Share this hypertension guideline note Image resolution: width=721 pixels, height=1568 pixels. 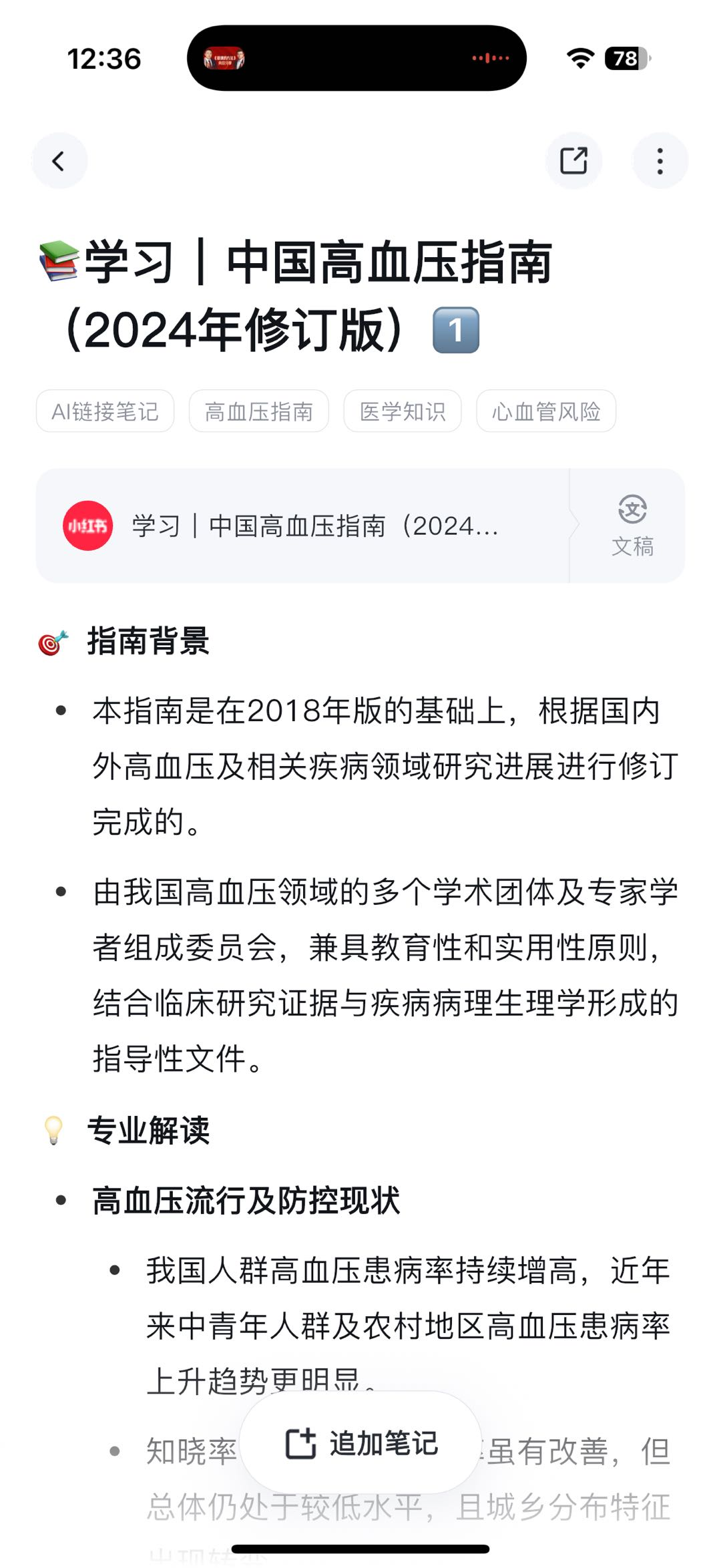pyautogui.click(x=573, y=161)
